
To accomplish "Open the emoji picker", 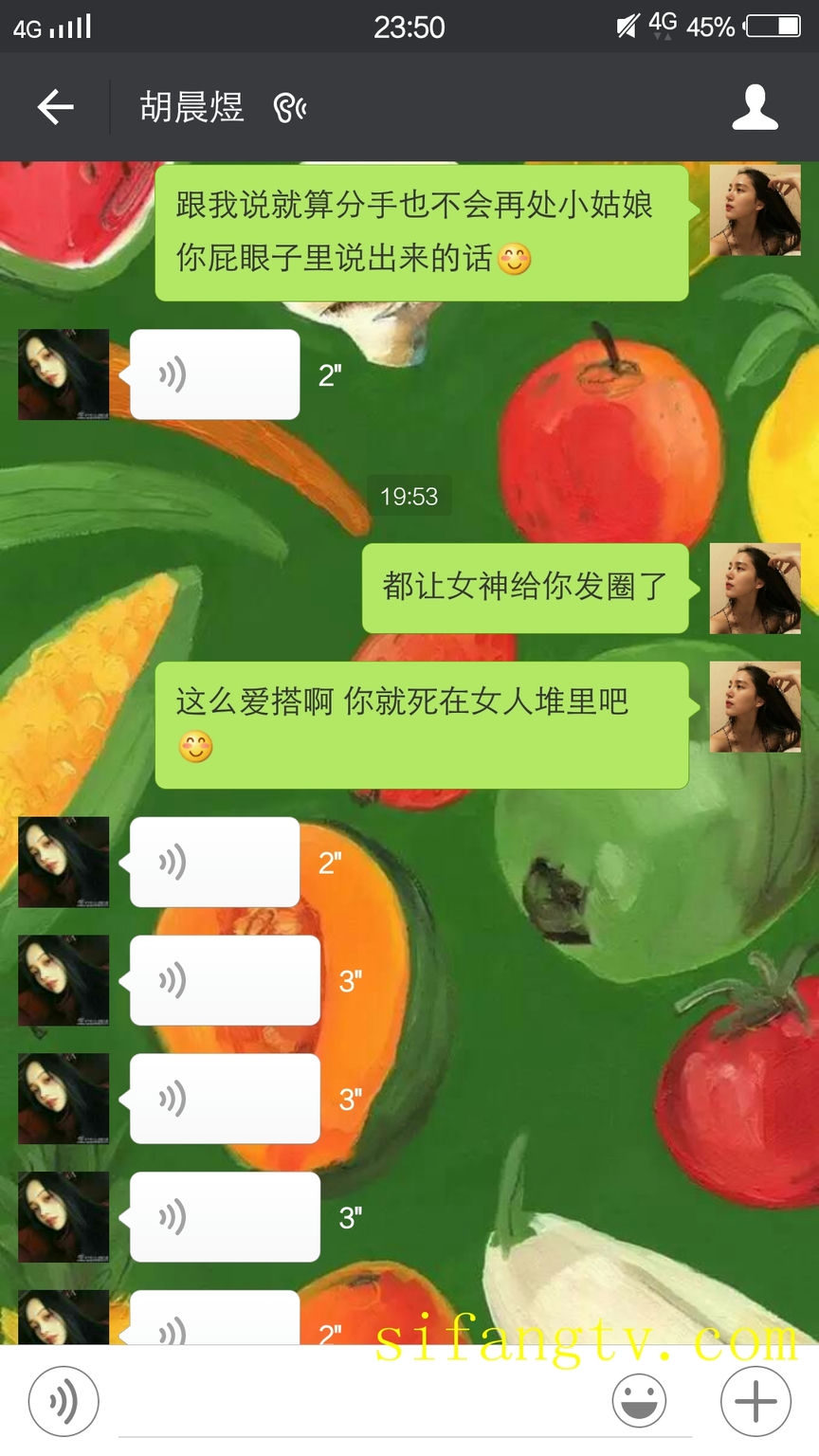I will [x=639, y=1400].
